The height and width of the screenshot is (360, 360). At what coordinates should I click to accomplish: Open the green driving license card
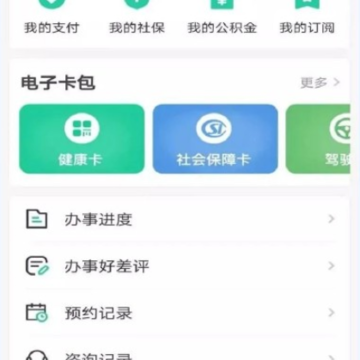pyautogui.click(x=318, y=139)
